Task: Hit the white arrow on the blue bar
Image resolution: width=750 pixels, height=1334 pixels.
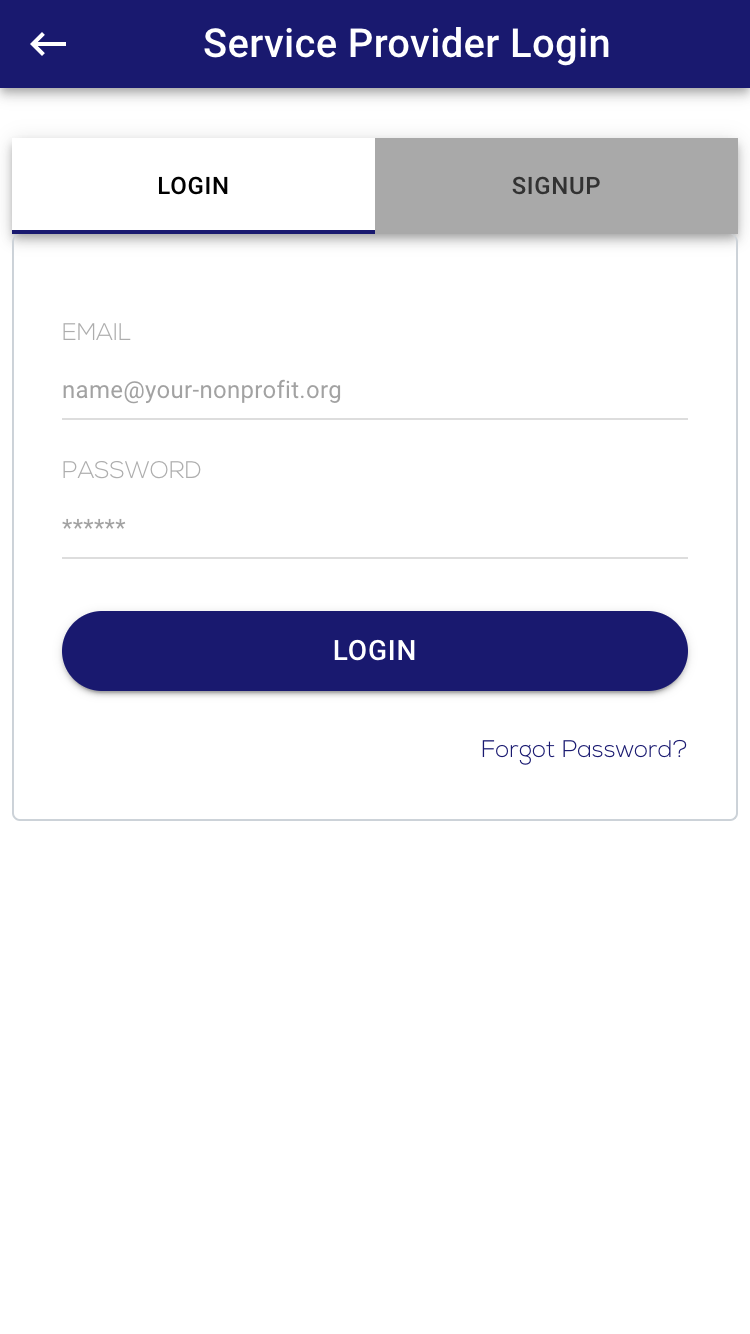Action: [x=48, y=44]
